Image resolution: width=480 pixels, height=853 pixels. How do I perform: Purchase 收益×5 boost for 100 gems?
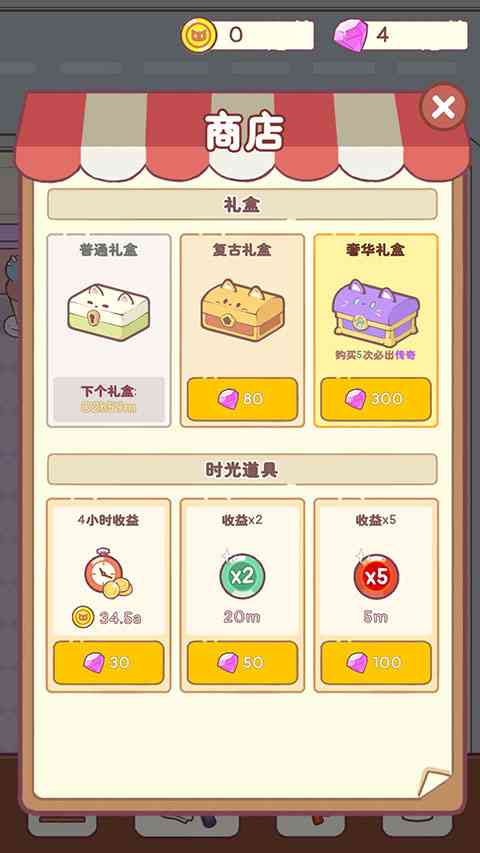[x=376, y=663]
